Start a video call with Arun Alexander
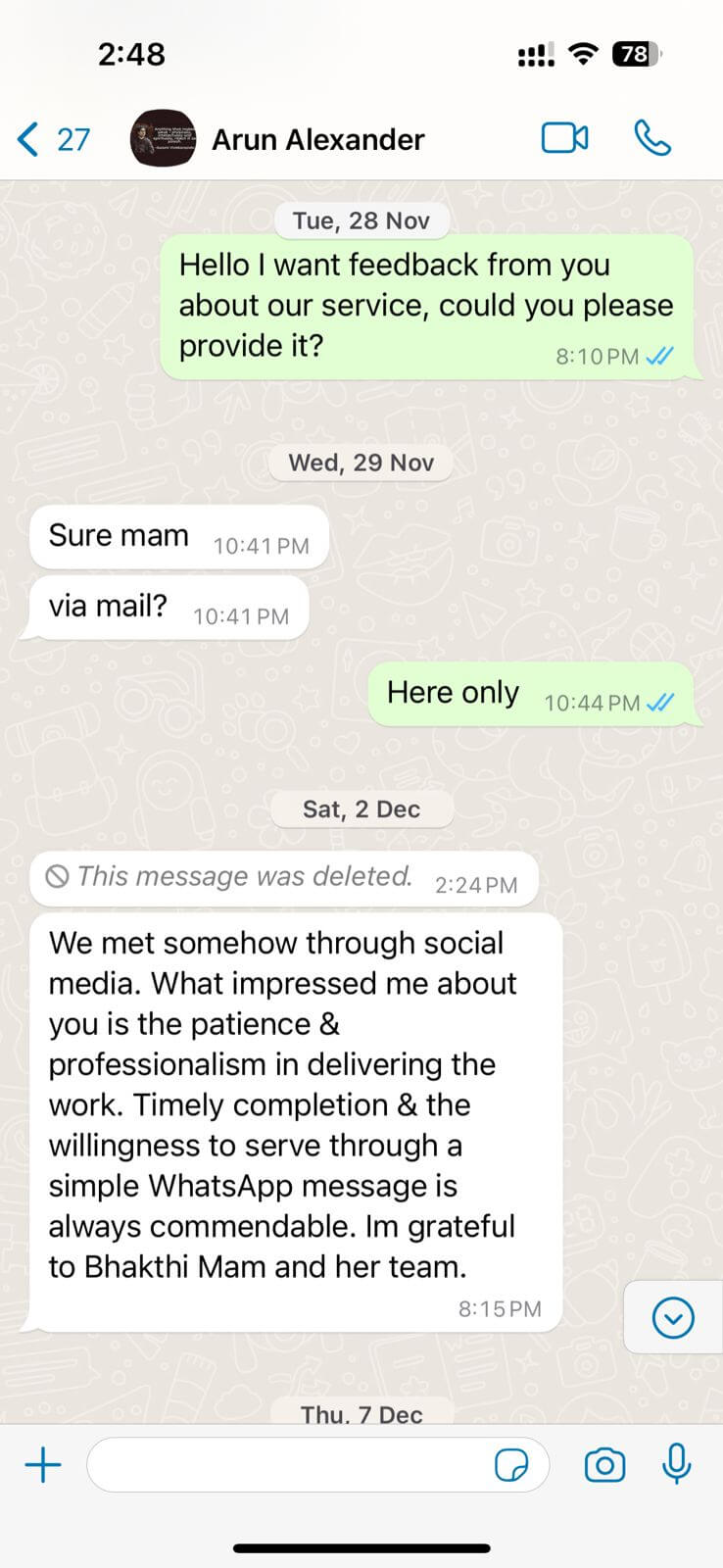Screen dimensions: 723x1568 pos(564,138)
